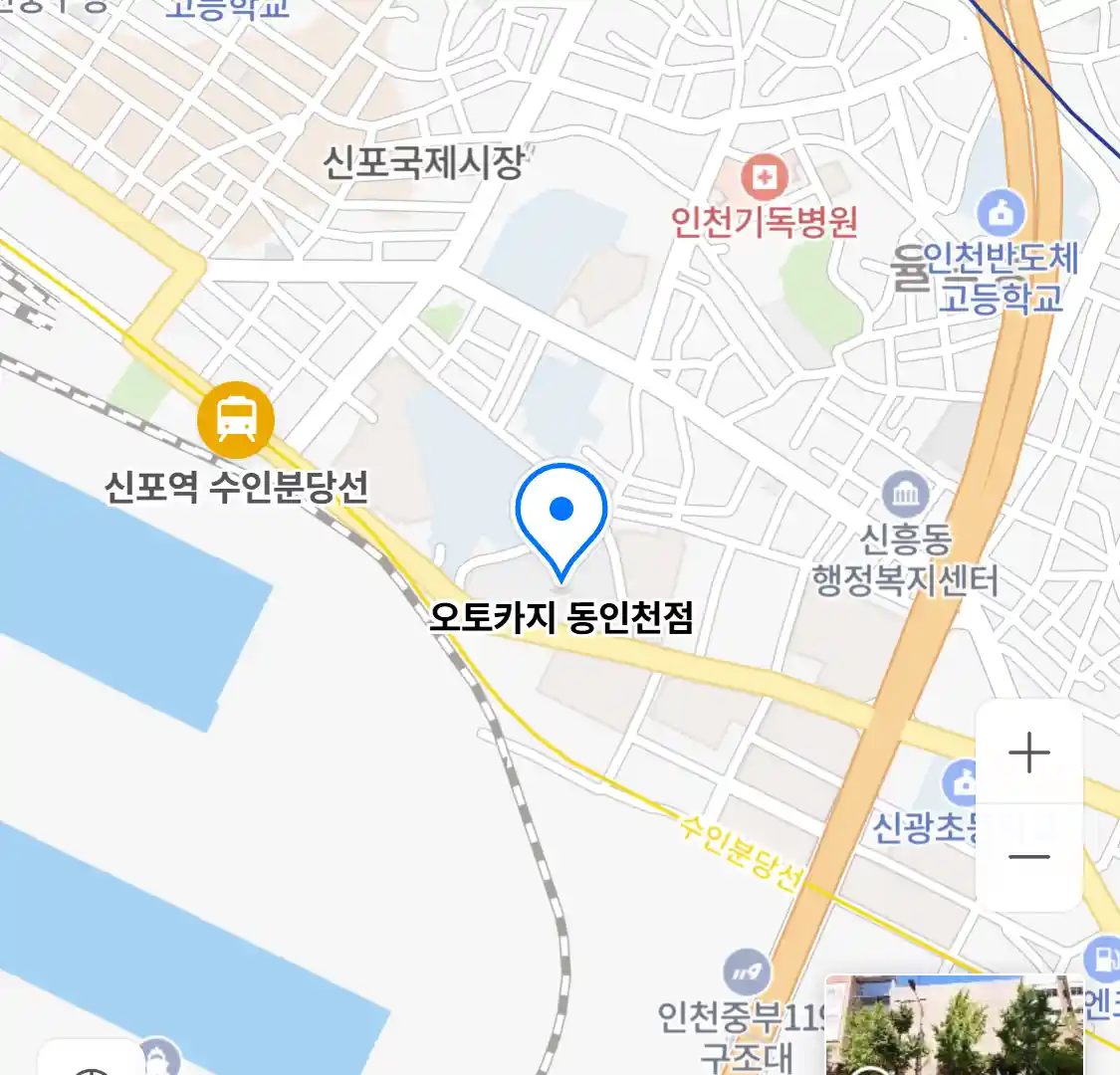Tap the 인천기독병원 hospital marker
Viewport: 1120px width, 1075px height.
click(x=765, y=180)
